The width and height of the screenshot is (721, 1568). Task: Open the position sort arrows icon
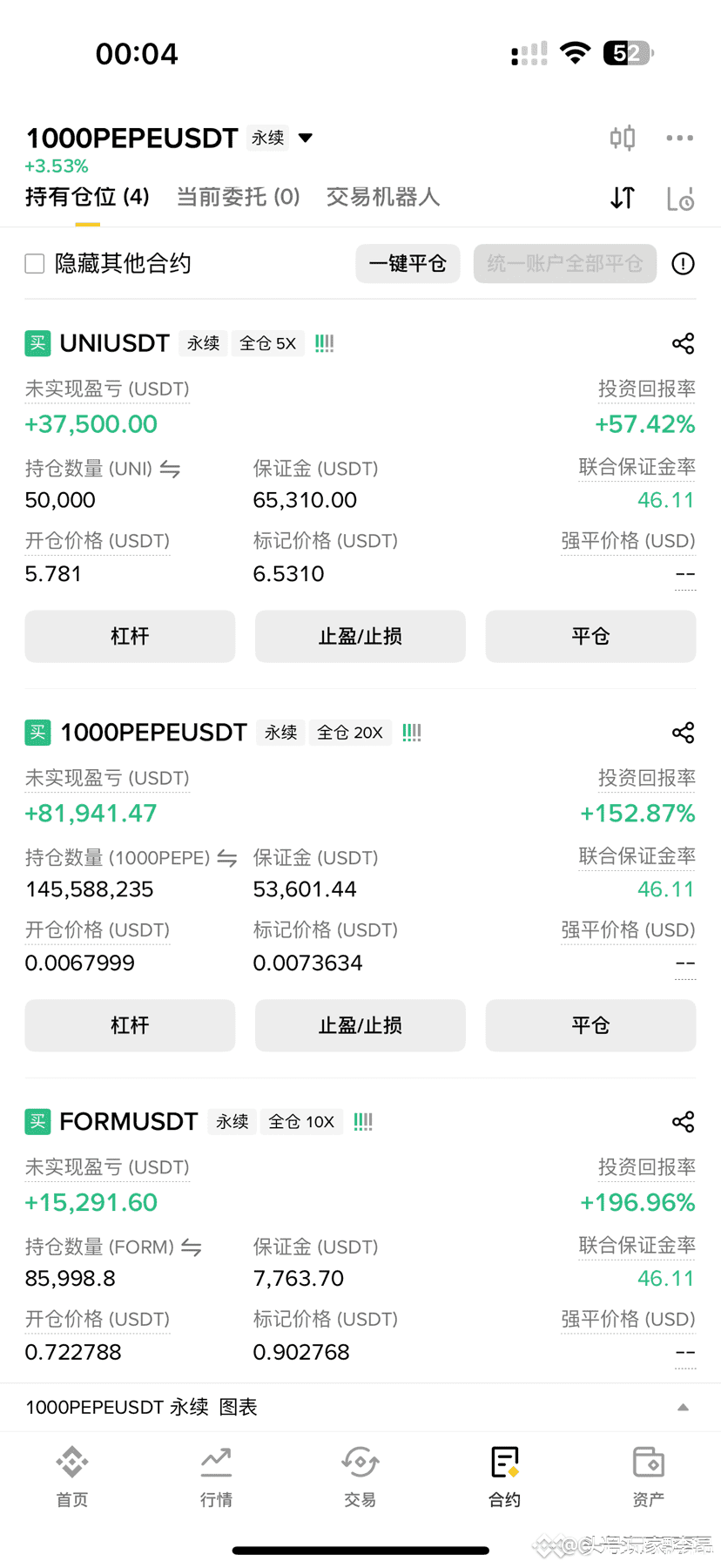click(622, 199)
